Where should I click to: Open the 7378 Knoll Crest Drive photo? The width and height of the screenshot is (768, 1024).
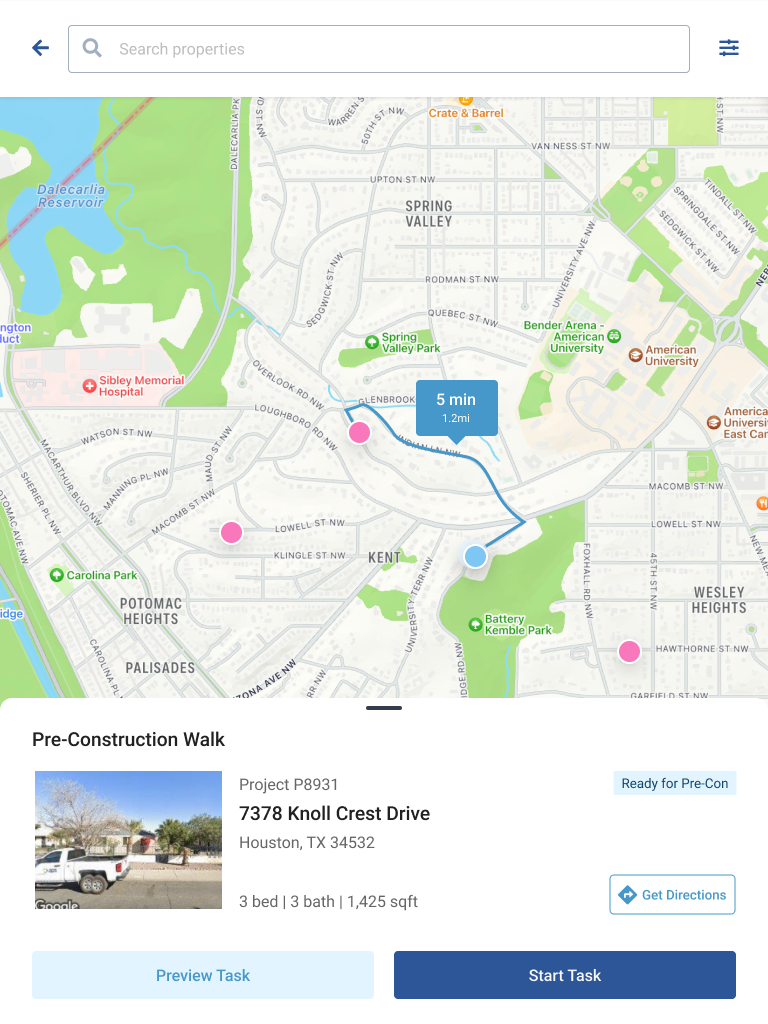tap(128, 840)
